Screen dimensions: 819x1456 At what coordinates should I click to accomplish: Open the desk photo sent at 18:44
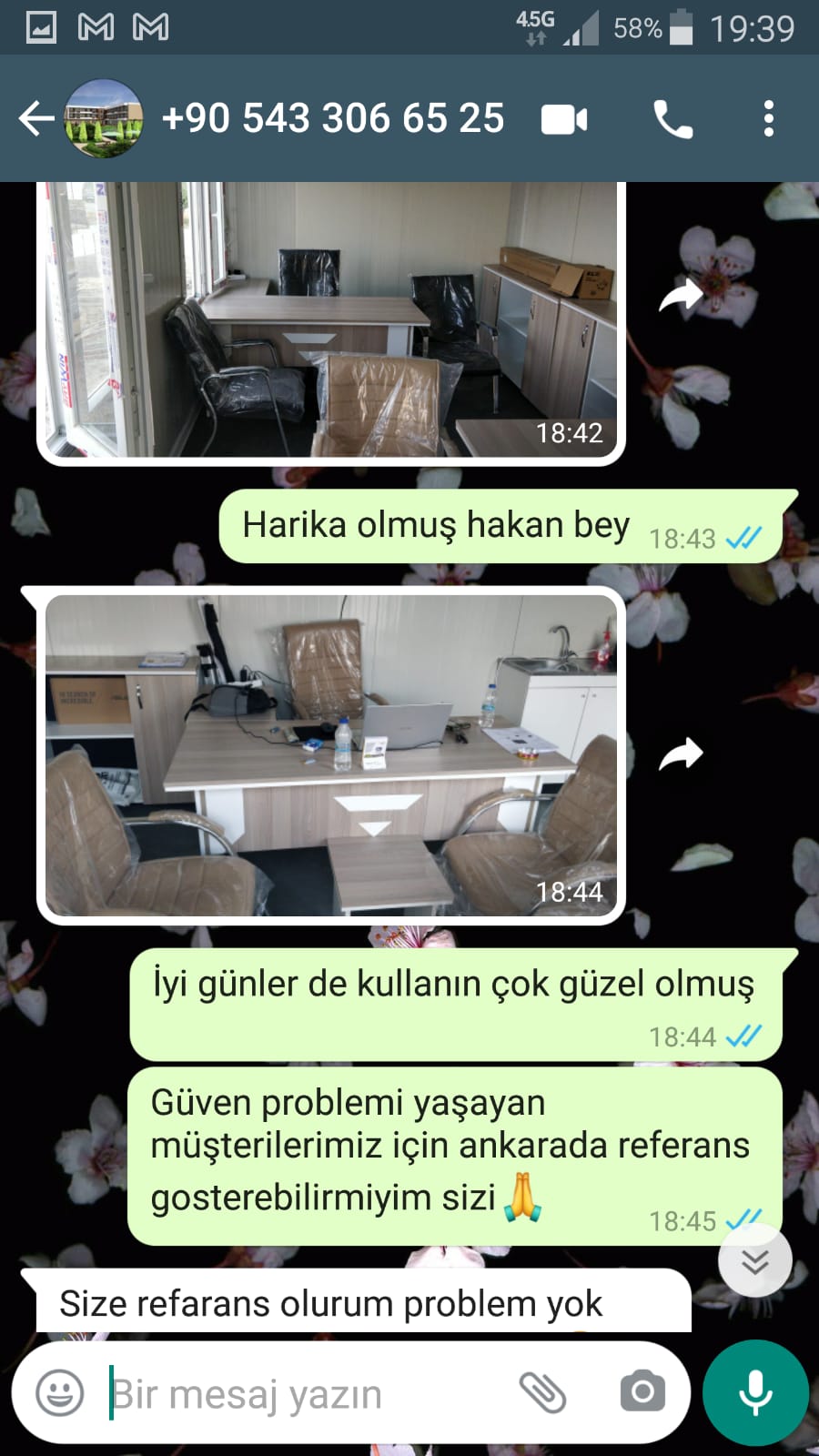tap(331, 755)
